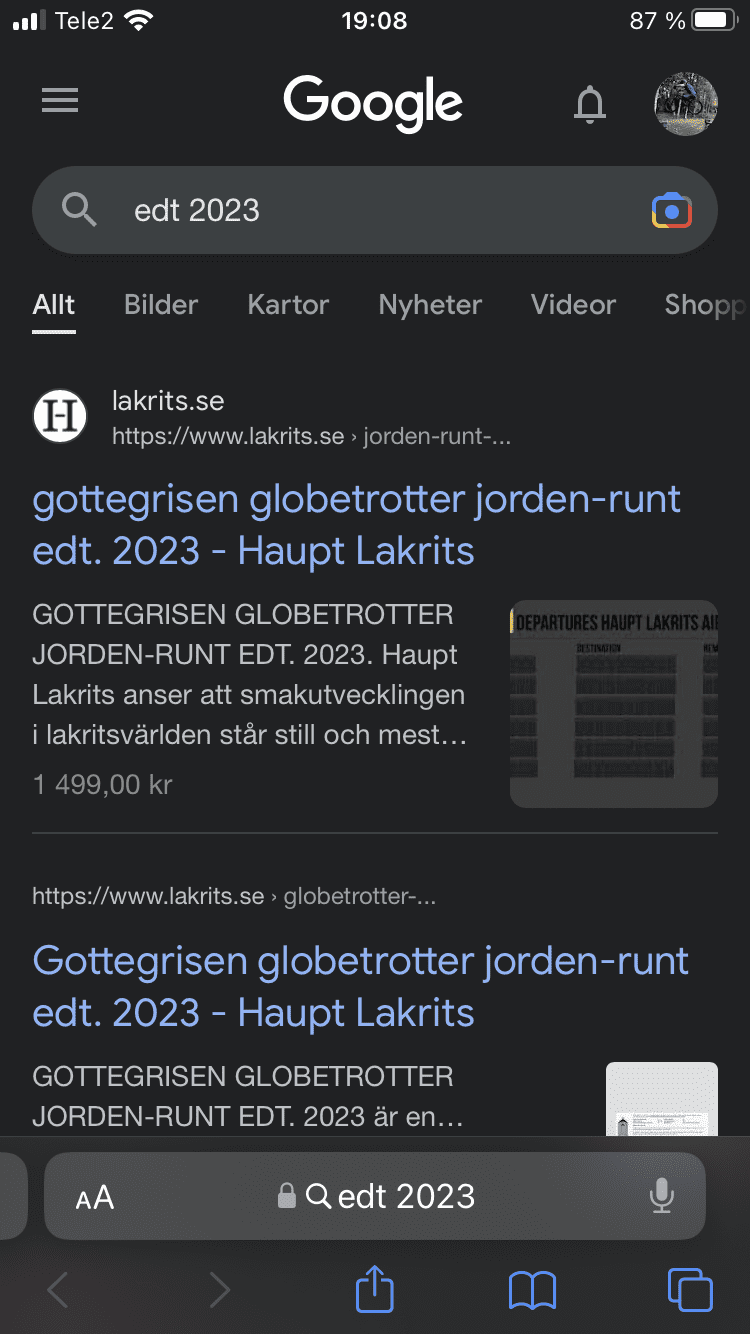Open the Google account profile picture

685,104
